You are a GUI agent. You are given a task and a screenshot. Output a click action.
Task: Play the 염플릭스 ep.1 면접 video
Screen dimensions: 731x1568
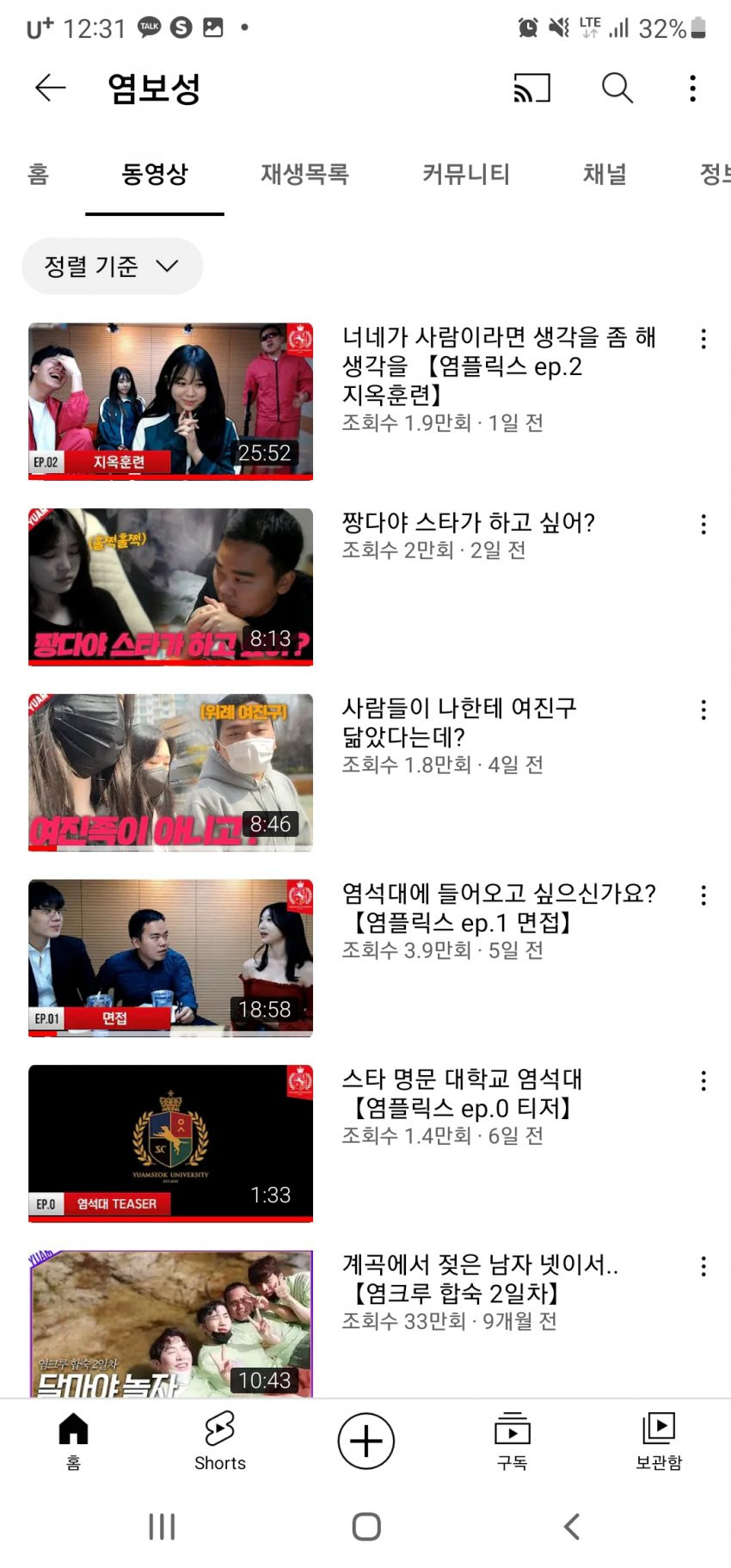(x=170, y=957)
